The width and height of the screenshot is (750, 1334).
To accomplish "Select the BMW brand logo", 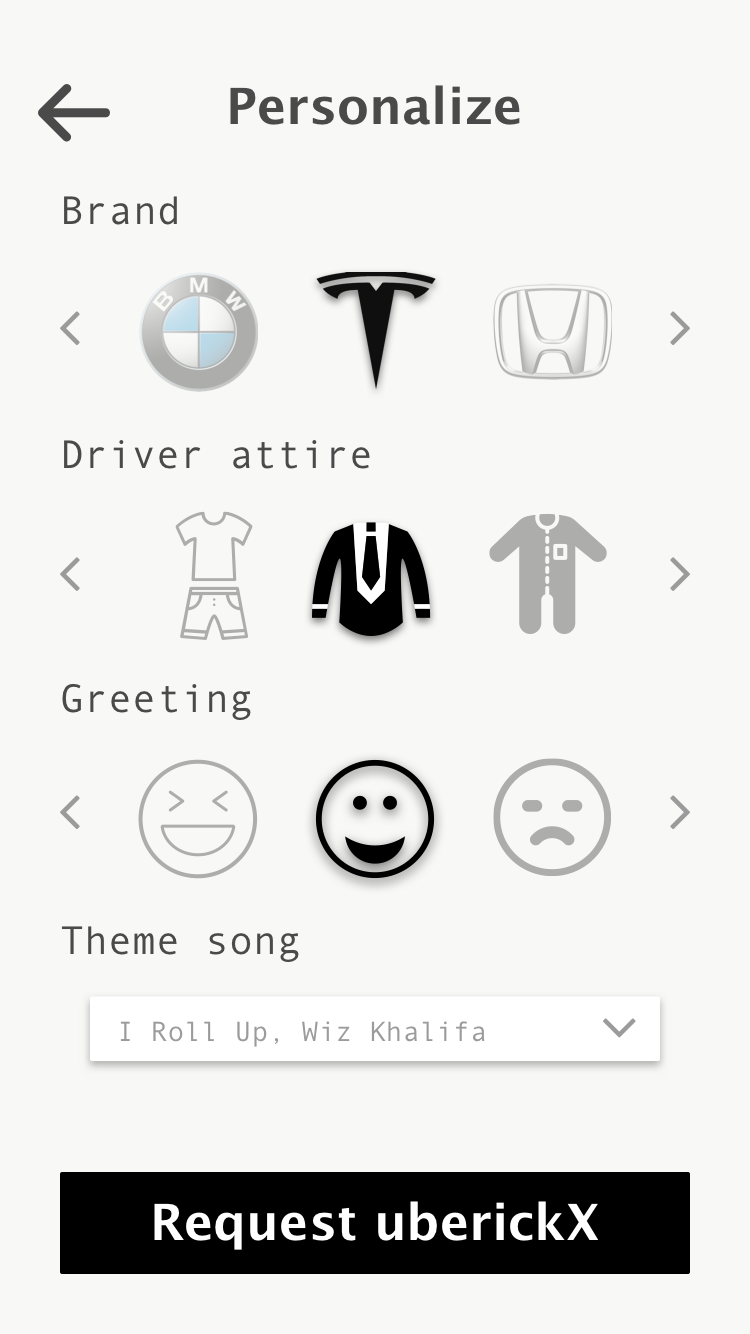I will (x=199, y=331).
